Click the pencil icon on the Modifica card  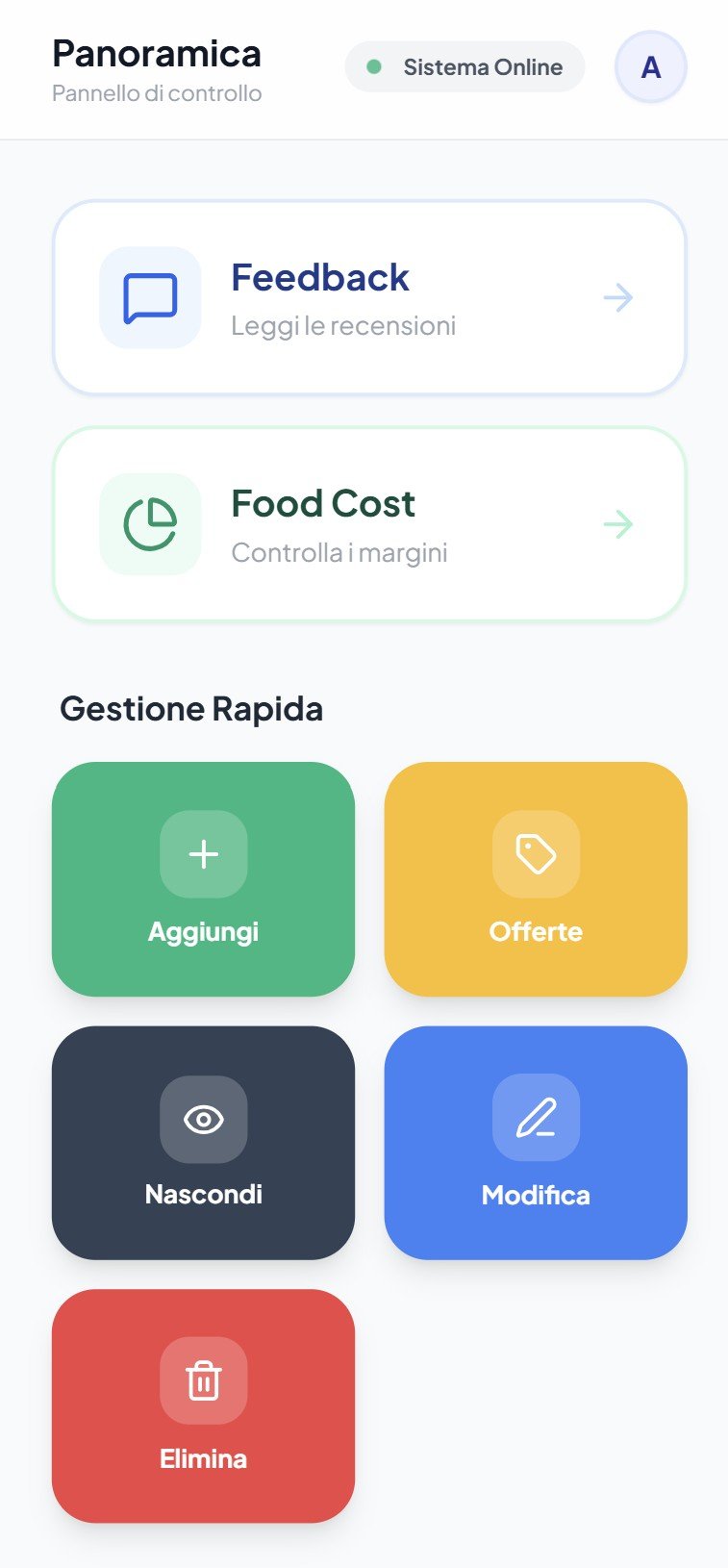point(536,1118)
